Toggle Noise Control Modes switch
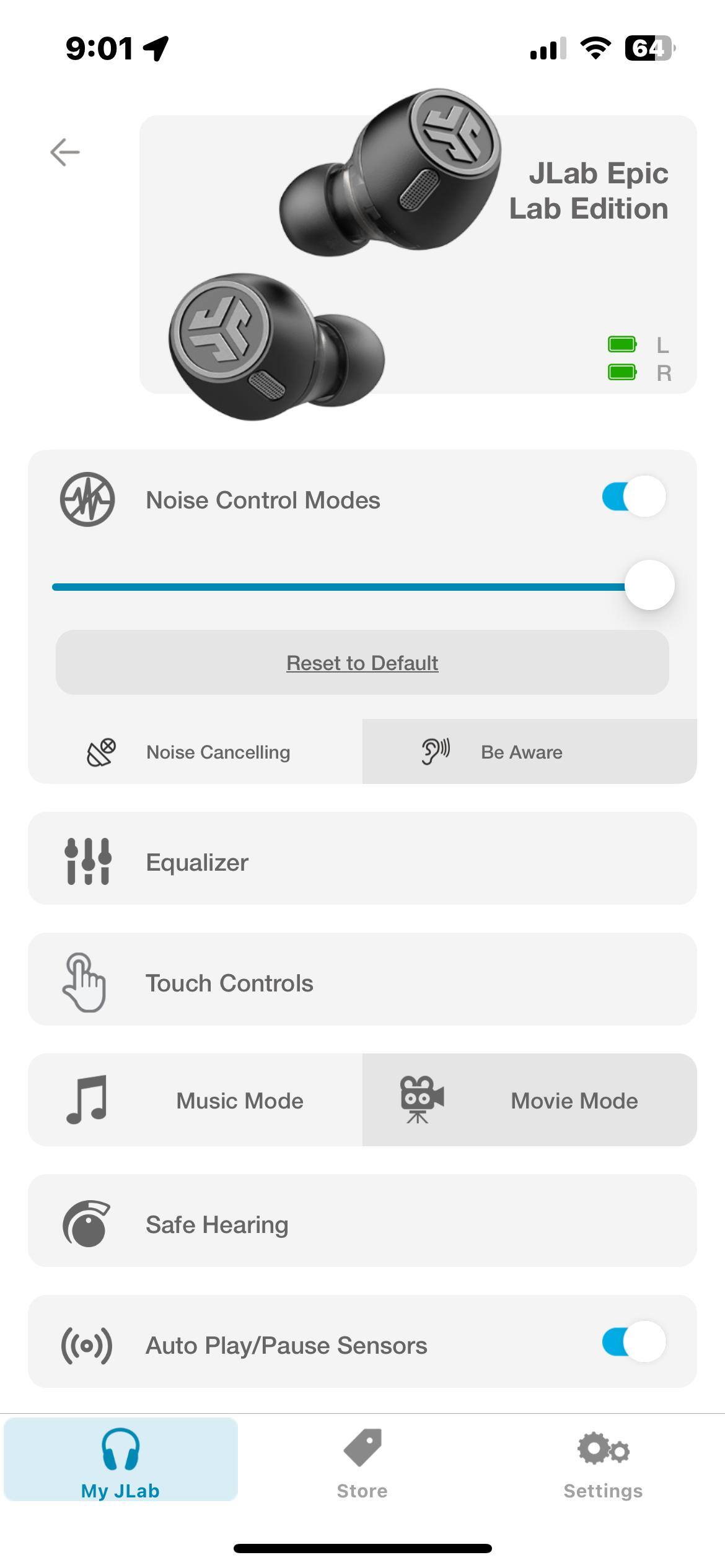Screen dimensions: 725x1568 click(633, 497)
